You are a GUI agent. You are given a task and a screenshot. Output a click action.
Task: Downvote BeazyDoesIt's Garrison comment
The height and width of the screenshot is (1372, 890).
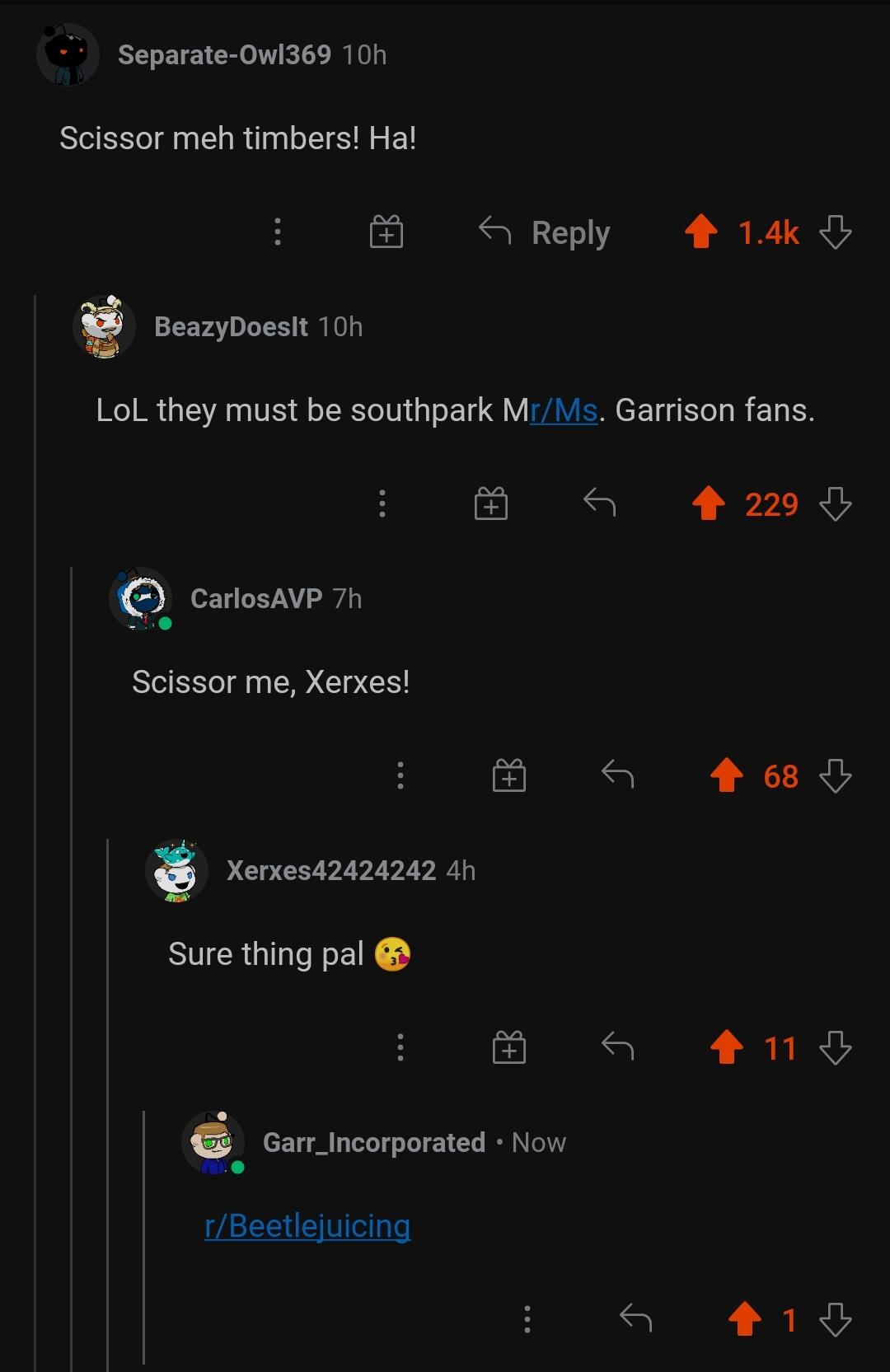(836, 506)
